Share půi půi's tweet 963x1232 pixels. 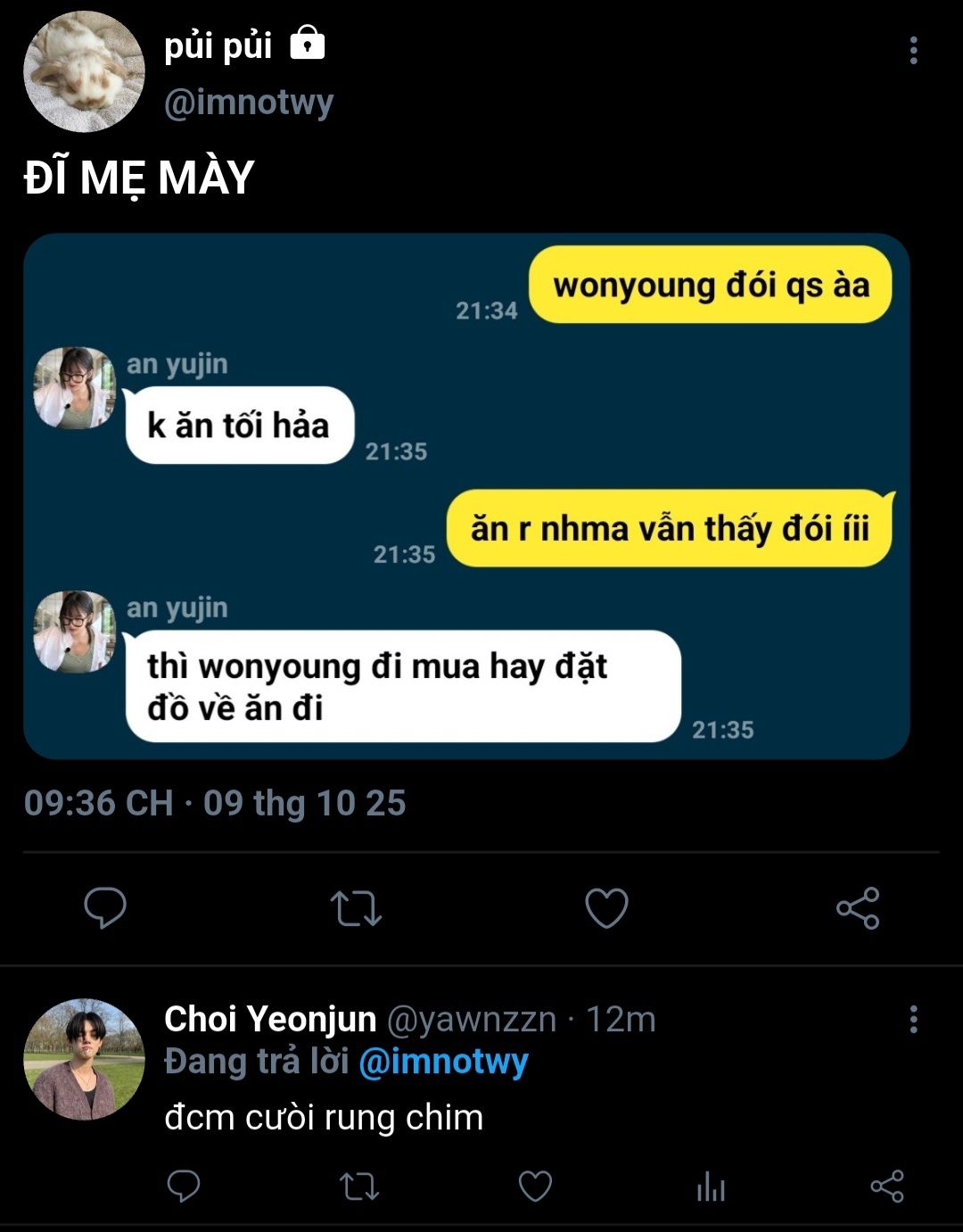coord(858,908)
